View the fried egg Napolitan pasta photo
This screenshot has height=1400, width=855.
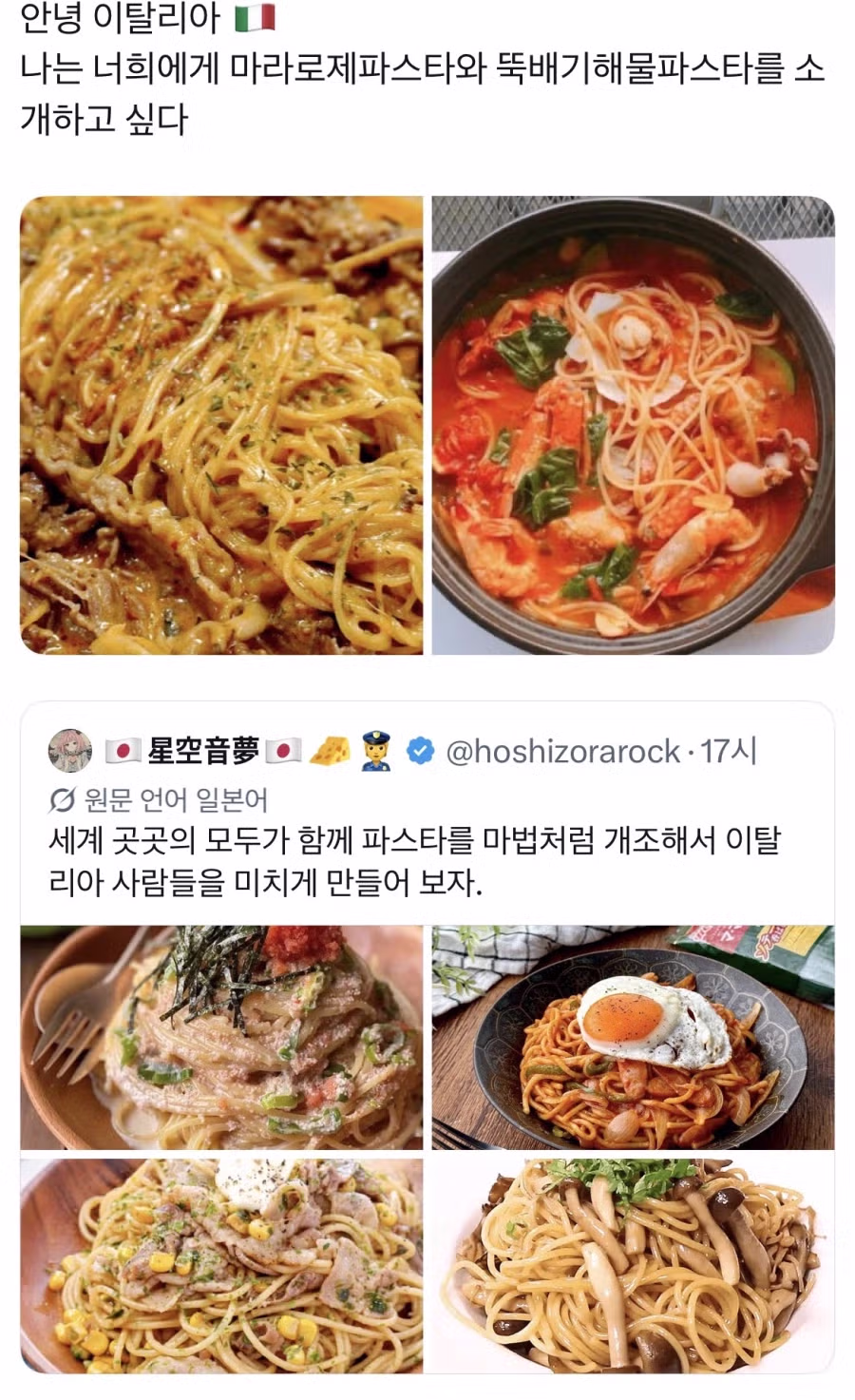point(634,1038)
